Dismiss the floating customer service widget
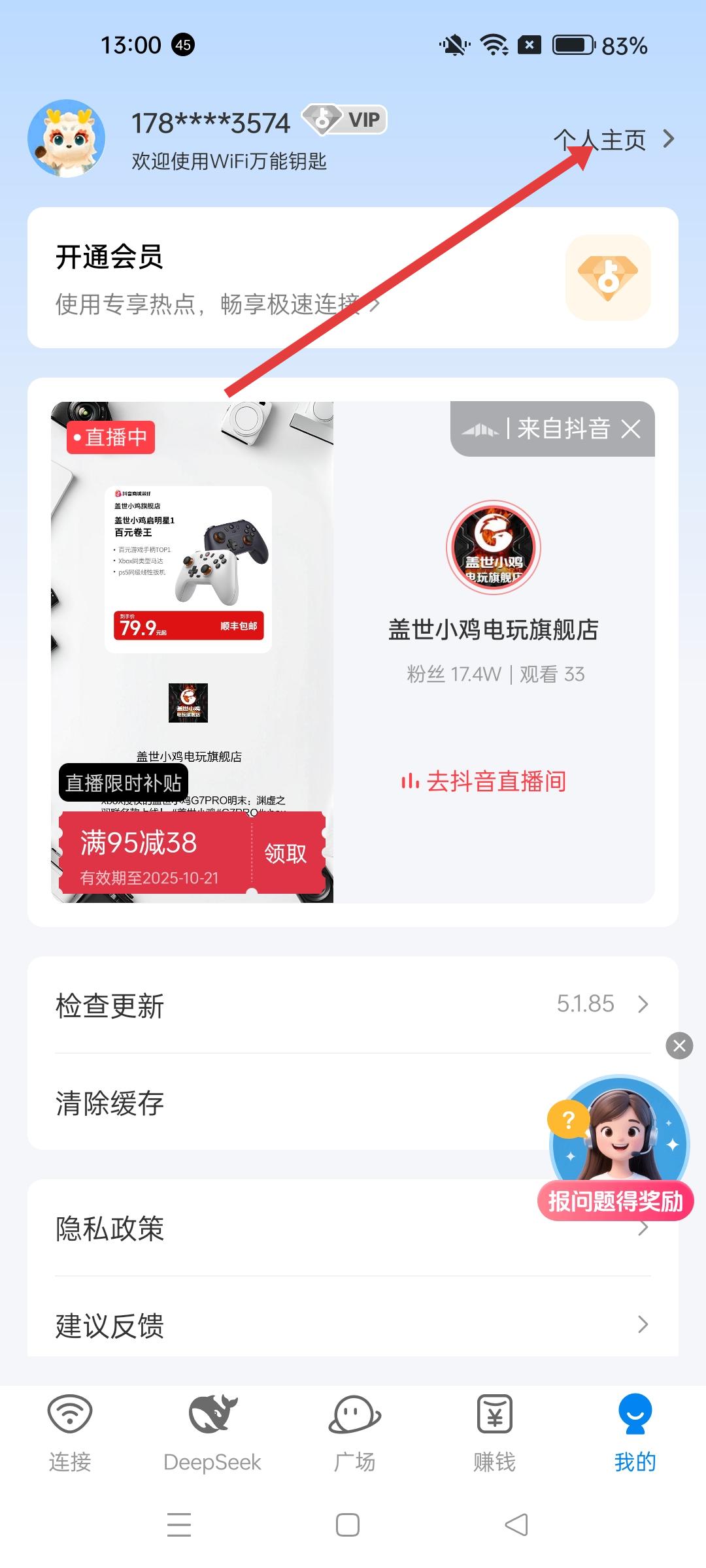Image resolution: width=706 pixels, height=1568 pixels. [x=679, y=1046]
